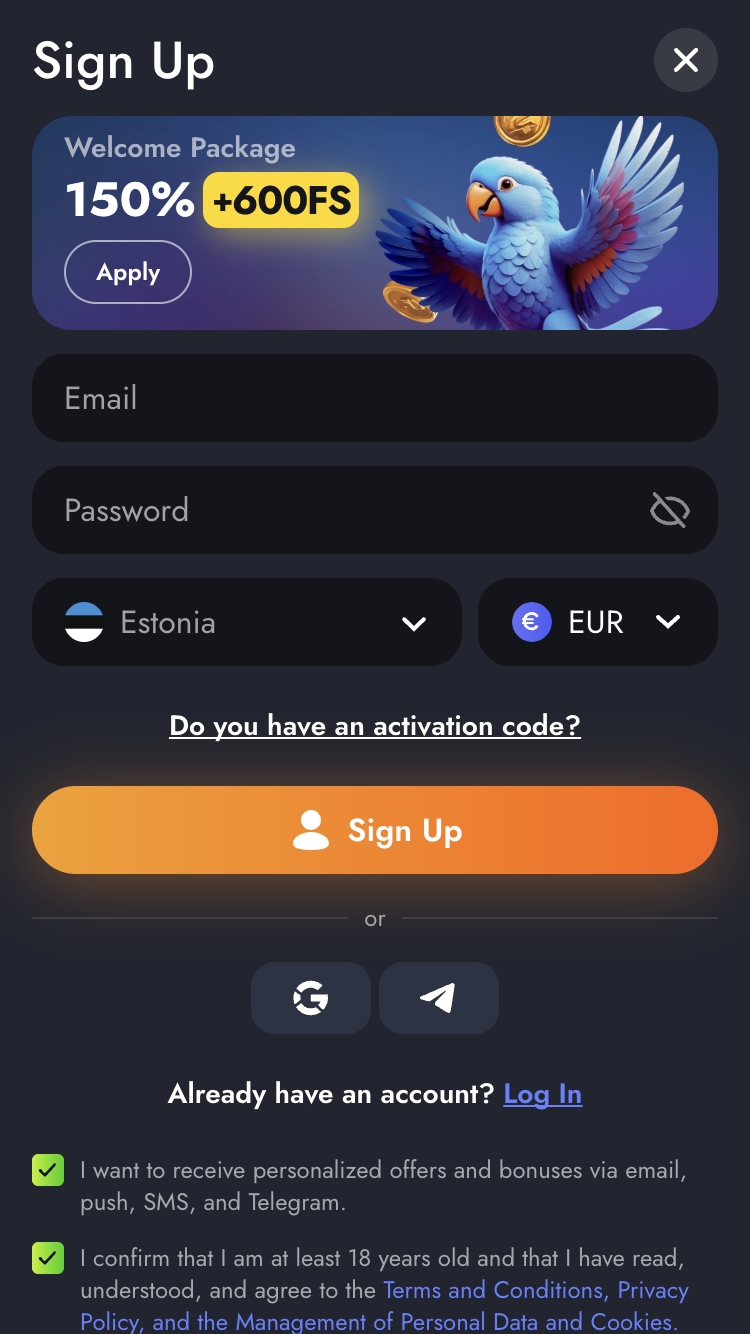
Task: Sign up with Telegram
Action: [x=438, y=998]
